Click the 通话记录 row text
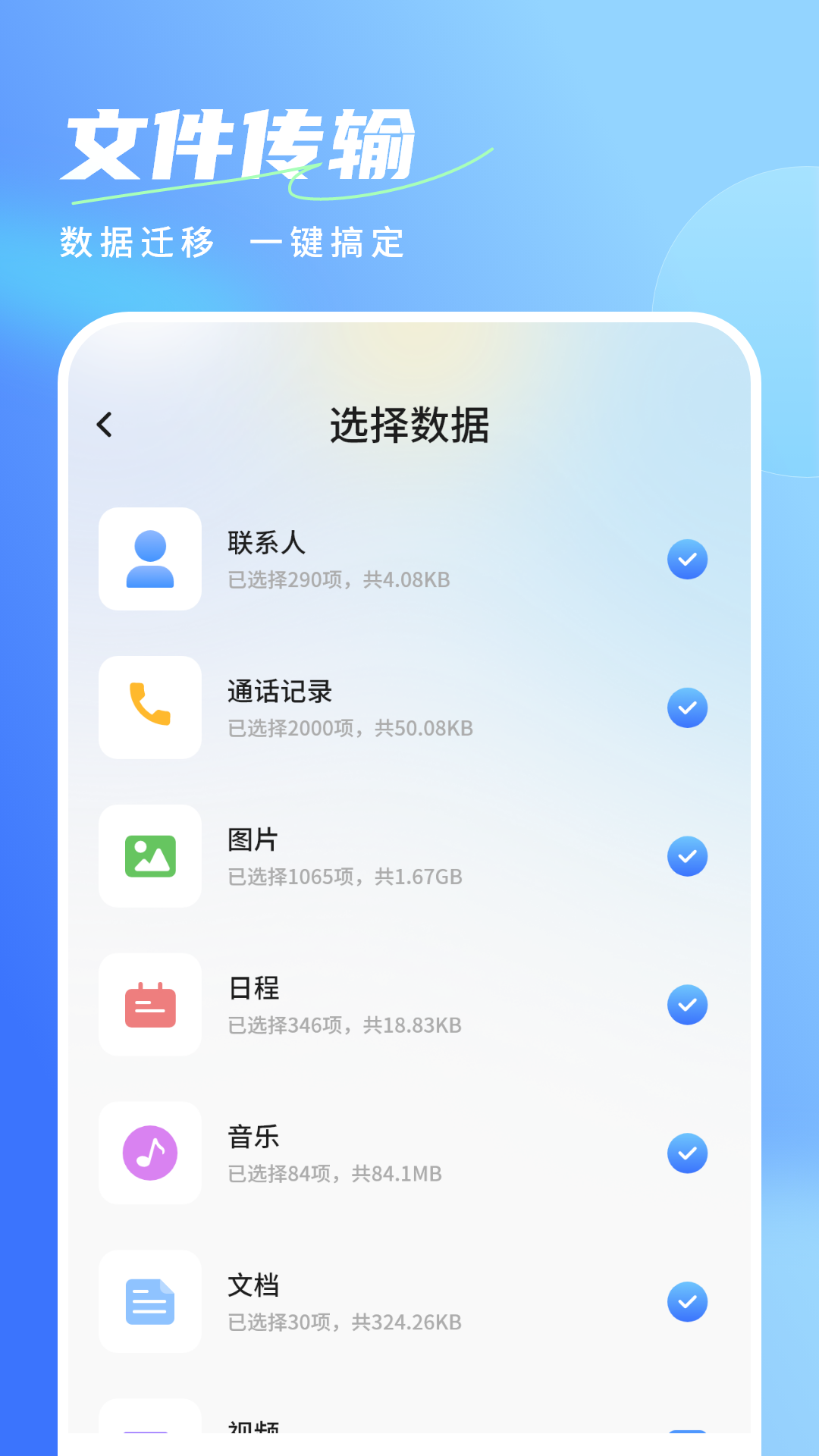This screenshot has width=819, height=1456. pyautogui.click(x=279, y=691)
